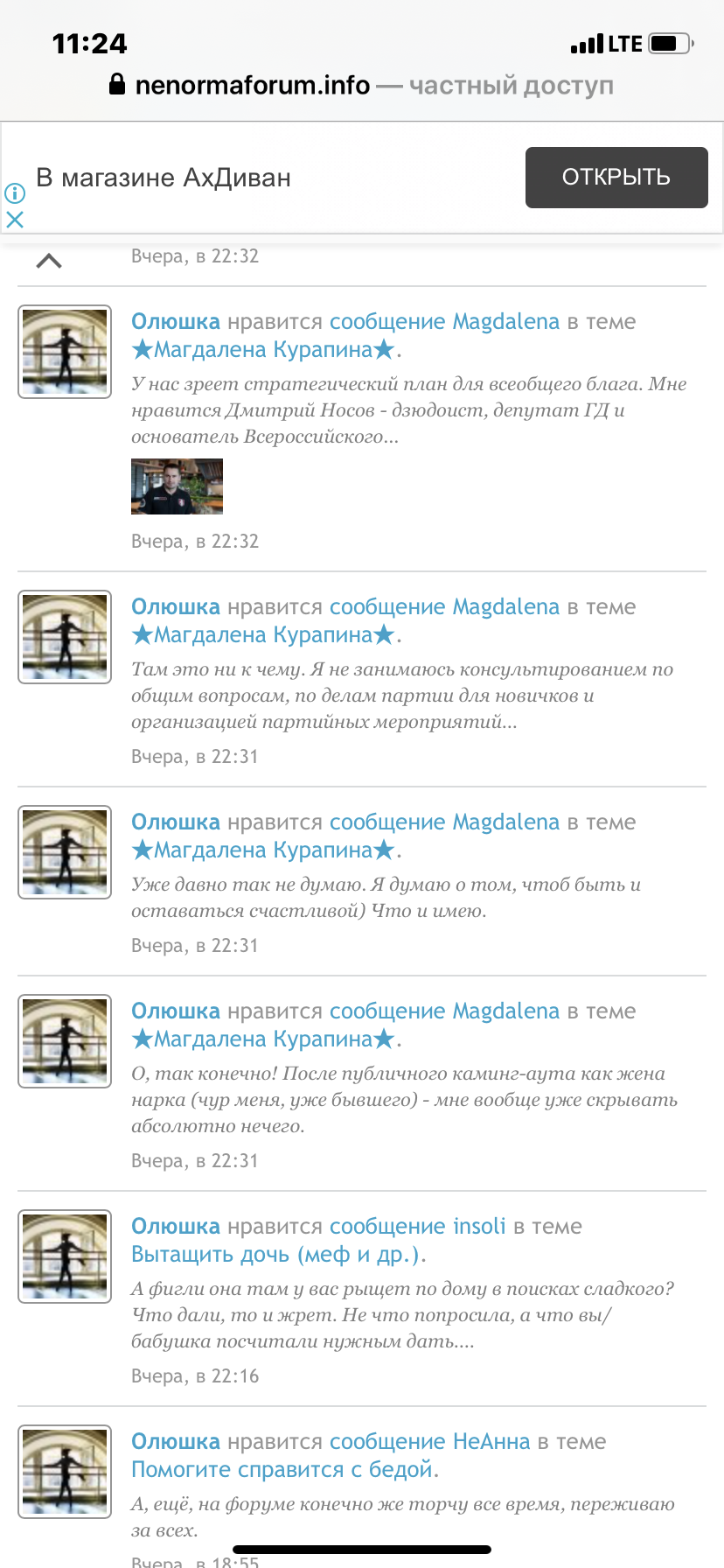724x1568 pixels.
Task: Open the topic Помогите справится с бедой
Action: [x=283, y=1470]
